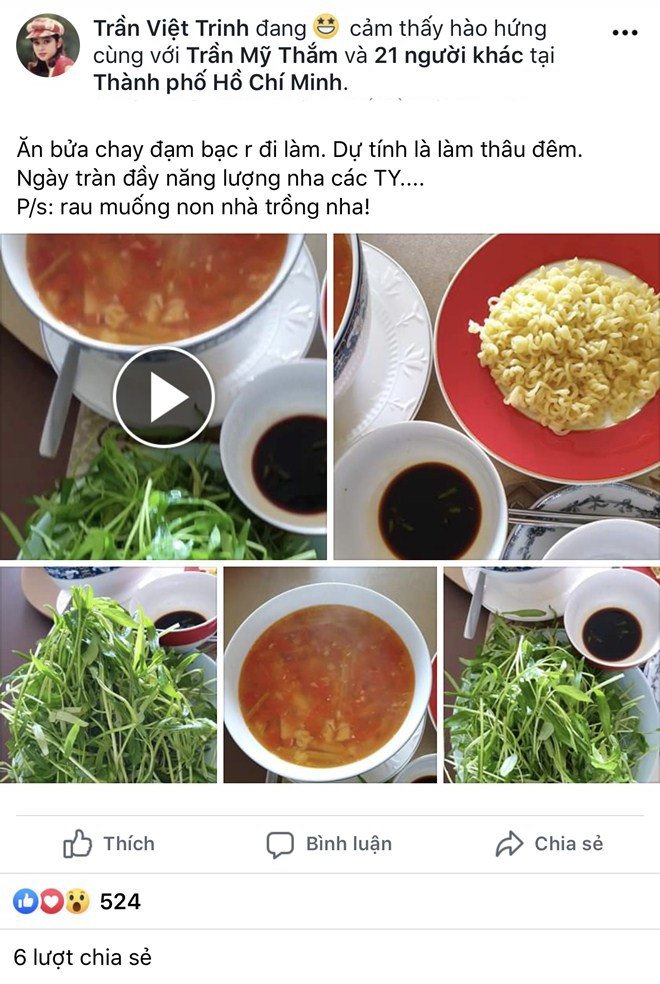660x984 pixels.
Task: Comment via Bình luận button
Action: pos(329,844)
